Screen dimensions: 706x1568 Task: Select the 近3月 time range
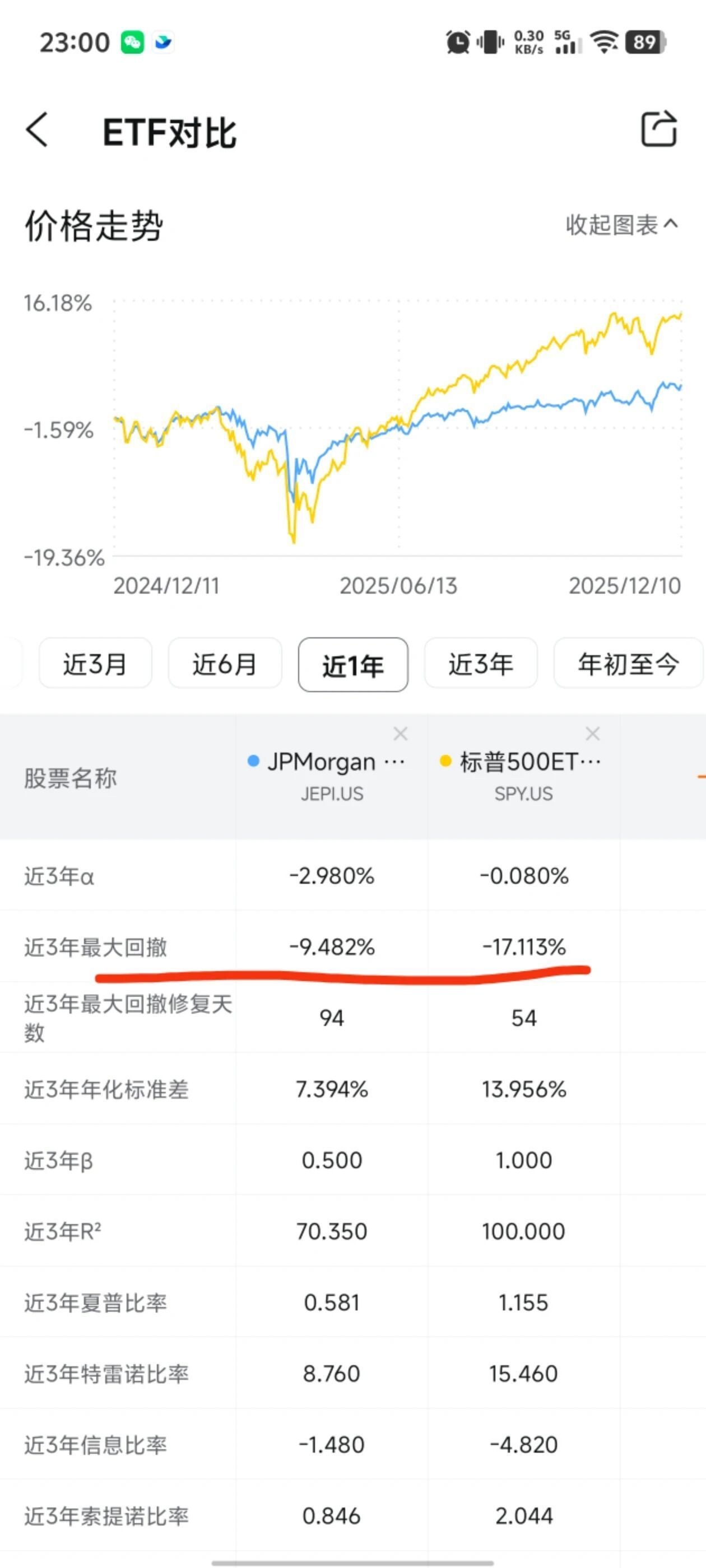tap(95, 664)
